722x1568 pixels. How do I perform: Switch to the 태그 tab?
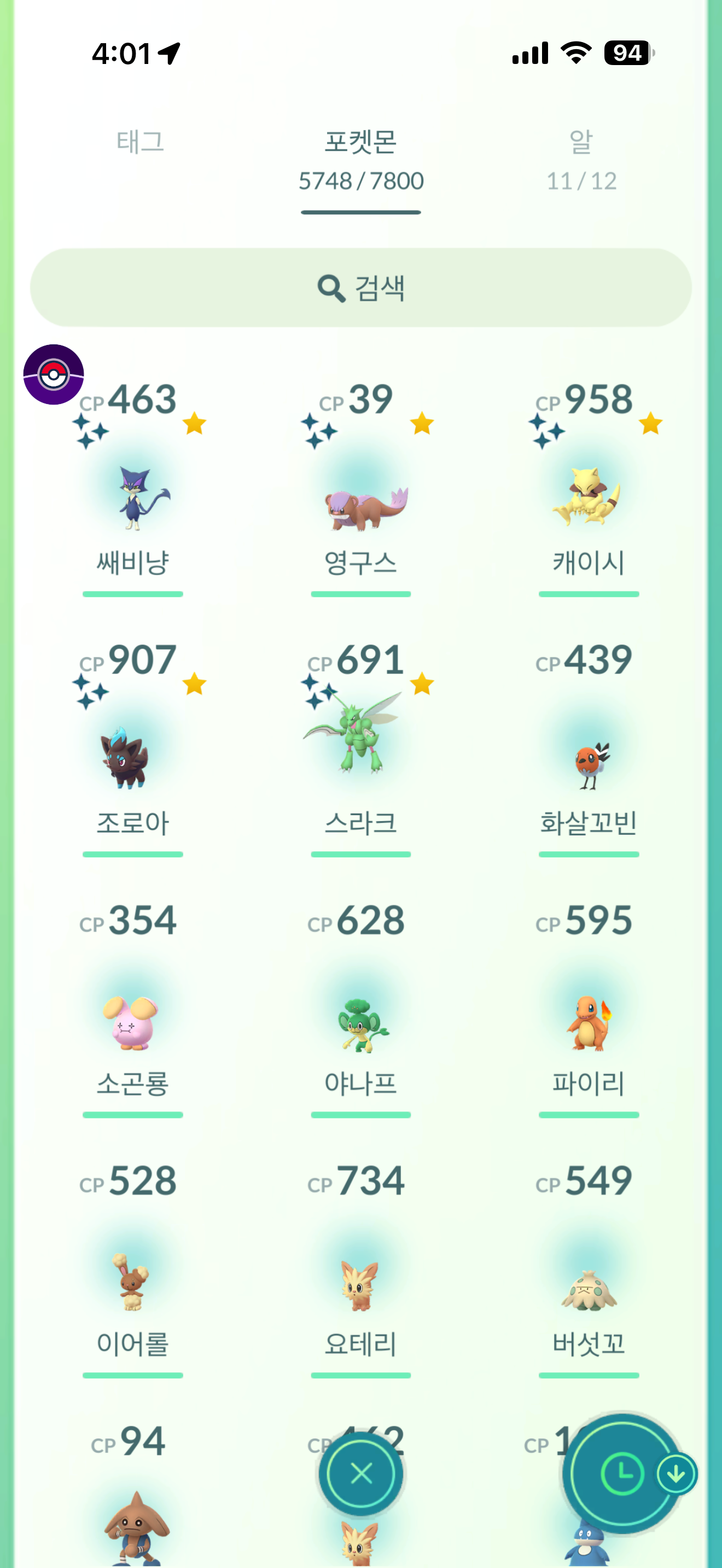pyautogui.click(x=140, y=143)
